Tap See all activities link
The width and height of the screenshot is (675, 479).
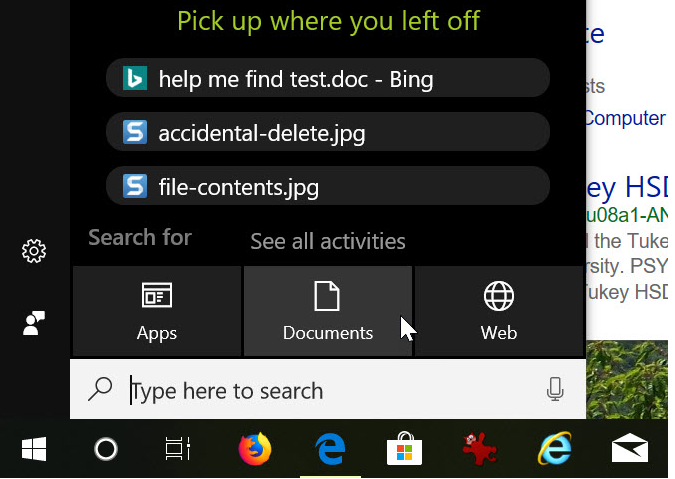click(x=327, y=241)
